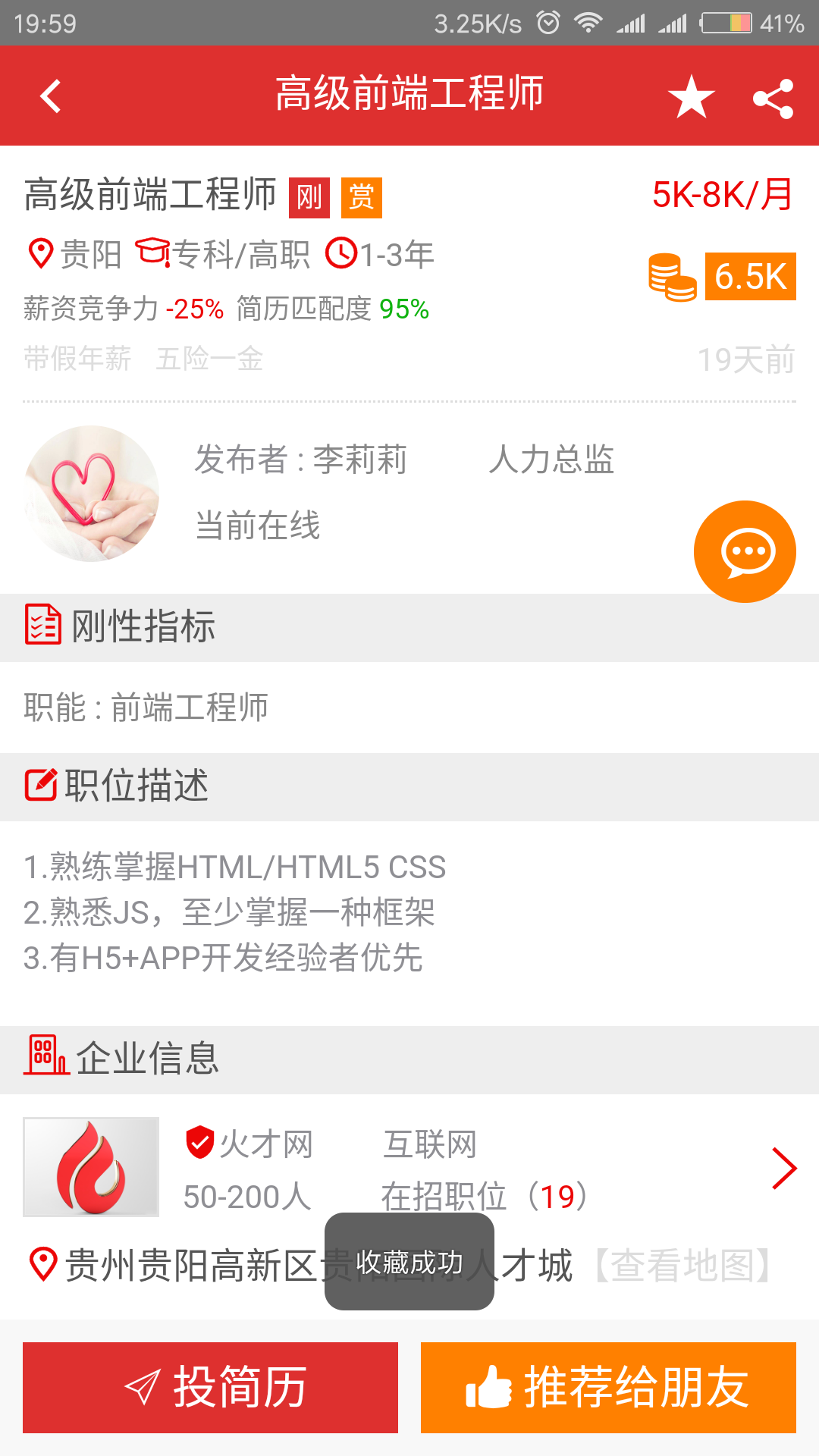
Task: Open the 查看地图 map link
Action: [x=682, y=1266]
